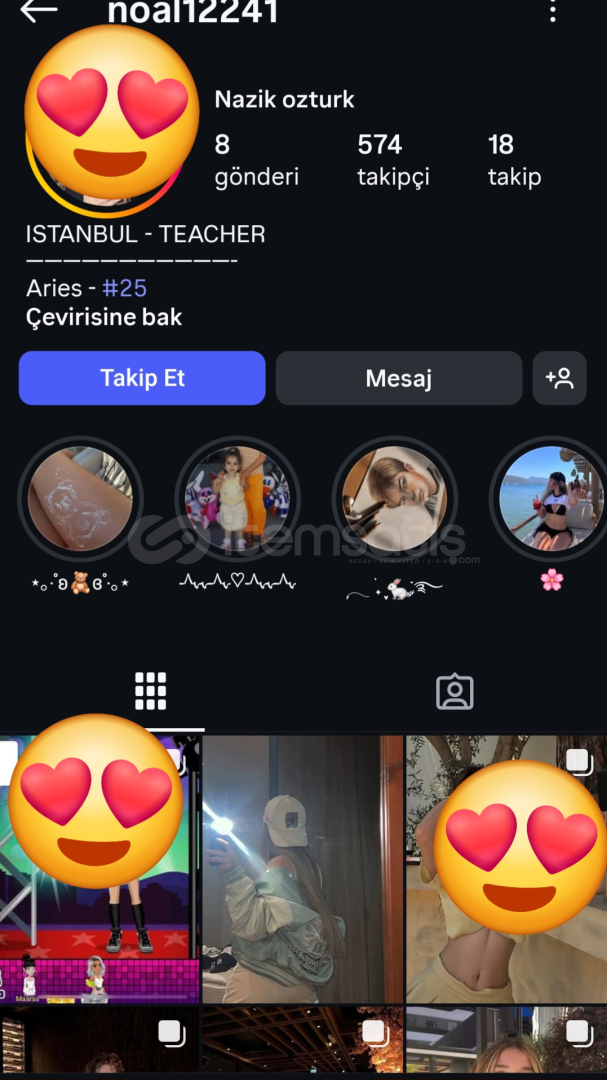
Task: Tap the Takip Et follow button
Action: (142, 378)
